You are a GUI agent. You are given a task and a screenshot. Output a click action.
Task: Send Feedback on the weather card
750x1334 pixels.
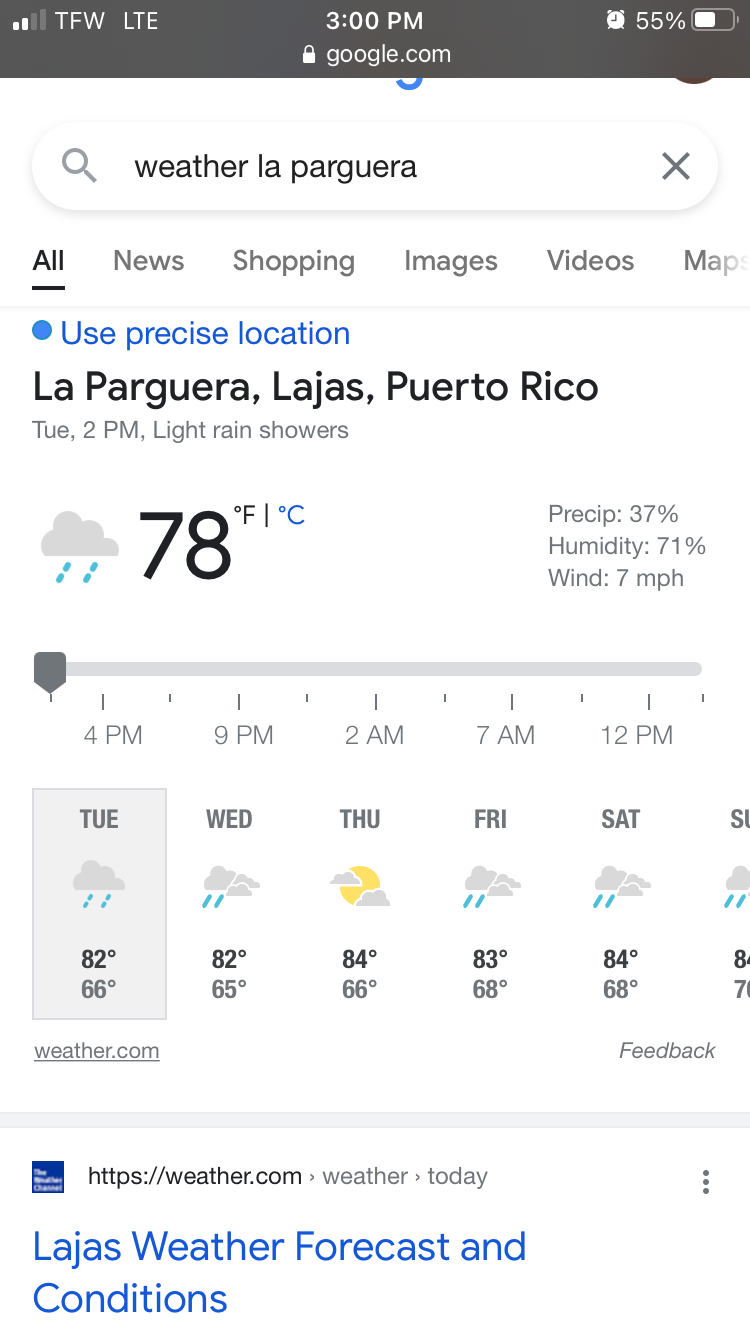click(667, 1051)
